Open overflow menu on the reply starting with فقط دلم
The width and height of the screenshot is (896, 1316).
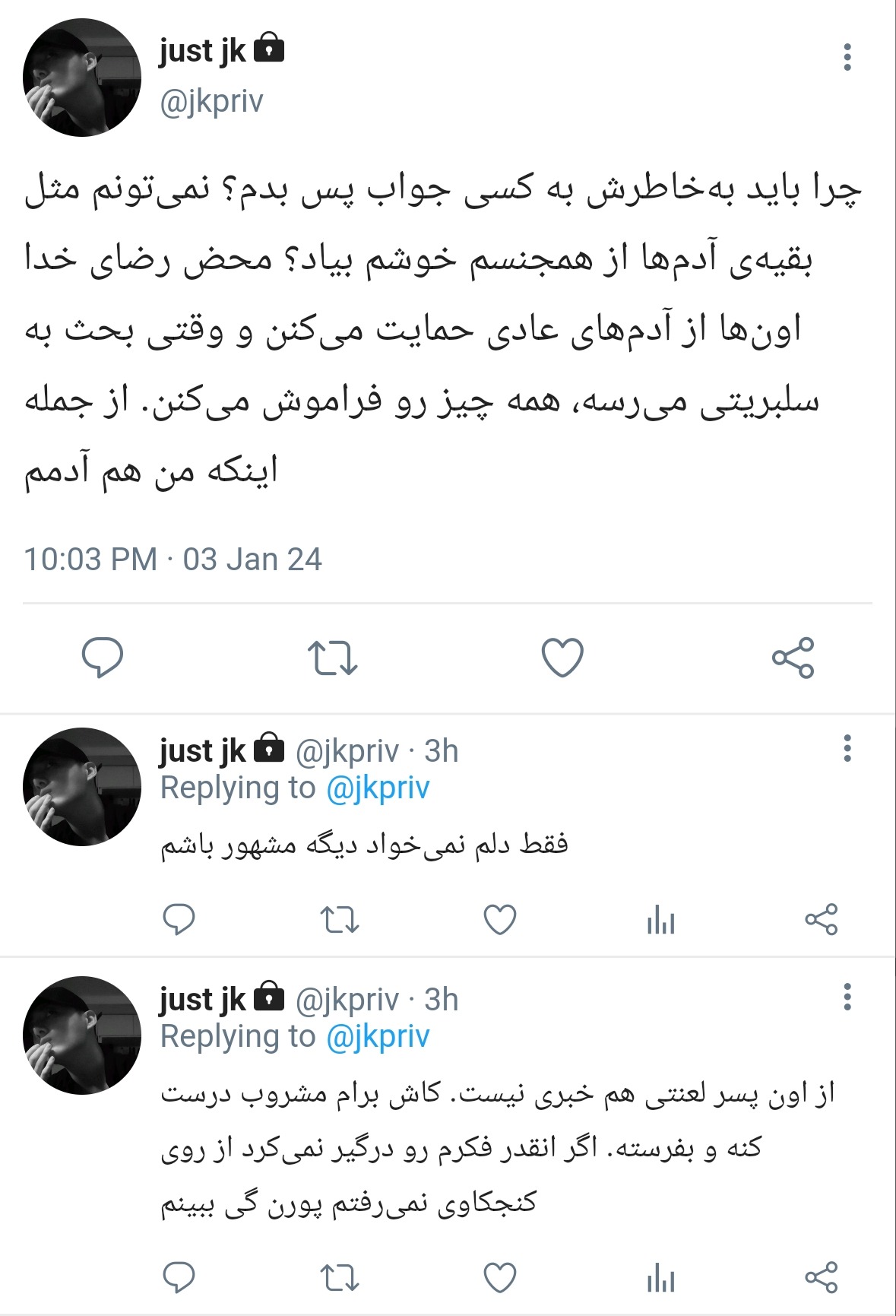tap(847, 748)
